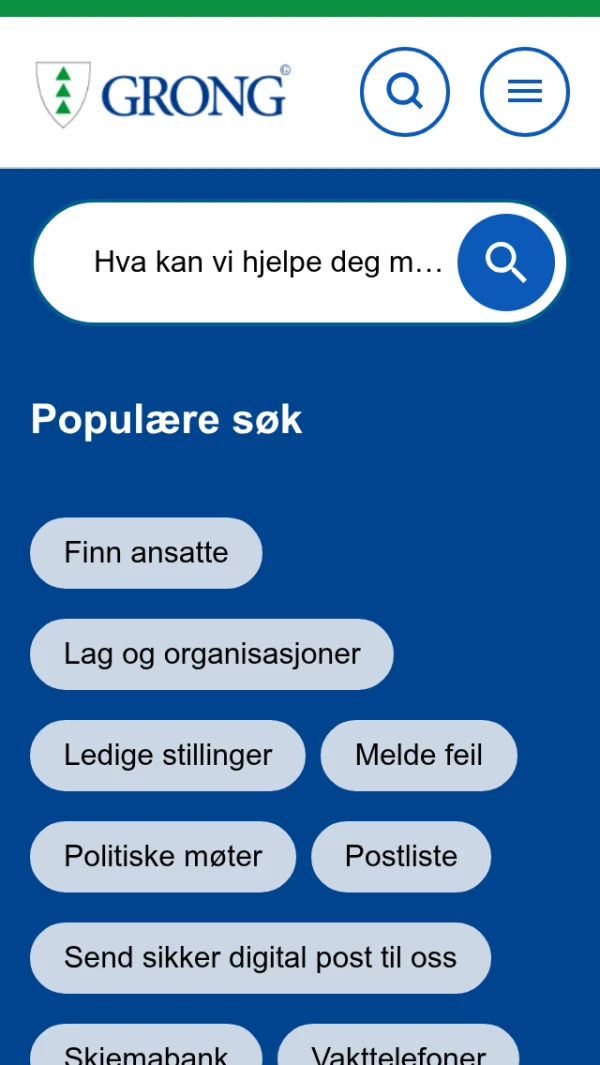This screenshot has width=600, height=1065.
Task: Show 'Vakttelefoner'
Action: point(398,1052)
